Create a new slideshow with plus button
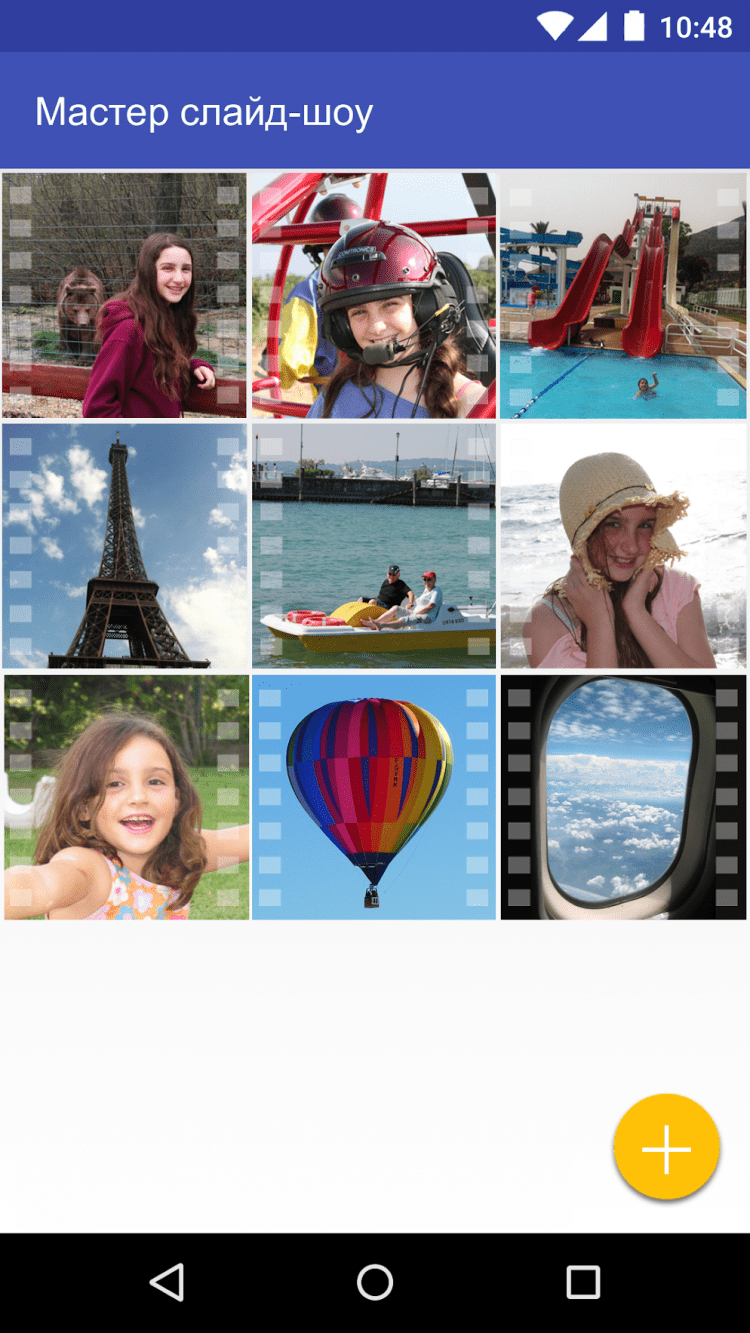Image resolution: width=750 pixels, height=1333 pixels. [x=666, y=1147]
